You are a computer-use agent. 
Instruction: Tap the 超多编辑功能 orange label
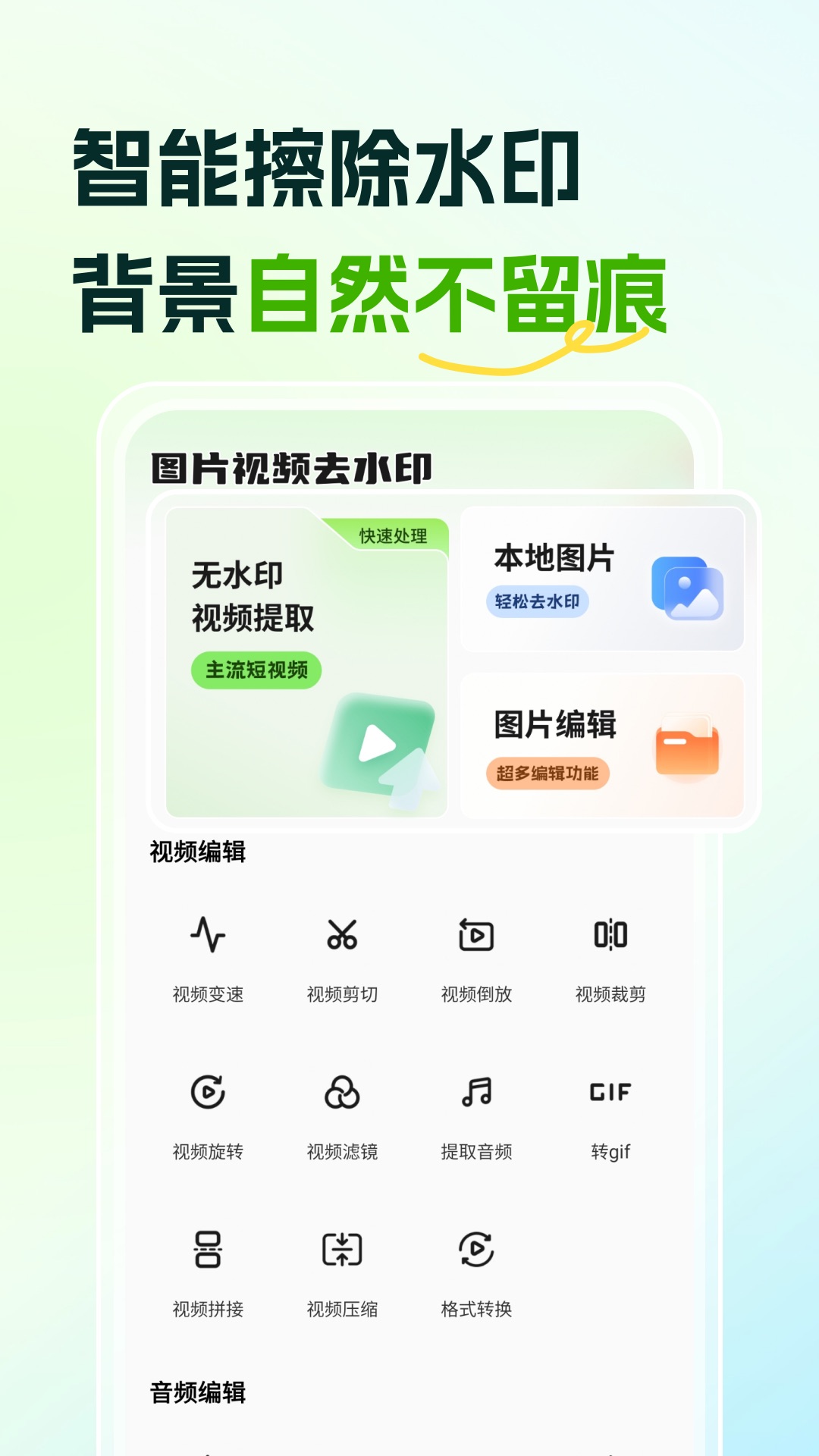(550, 774)
